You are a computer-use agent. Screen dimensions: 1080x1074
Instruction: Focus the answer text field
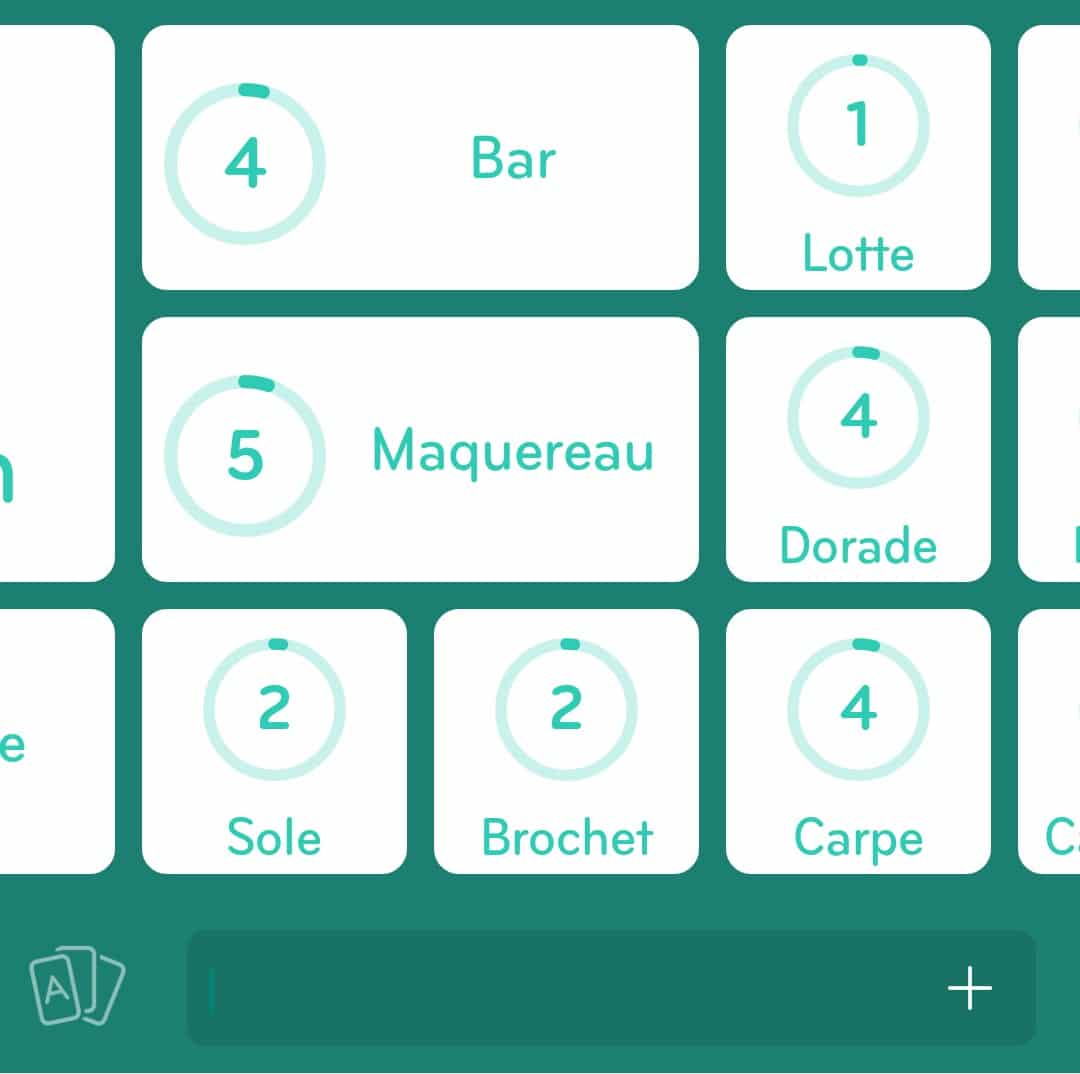560,988
